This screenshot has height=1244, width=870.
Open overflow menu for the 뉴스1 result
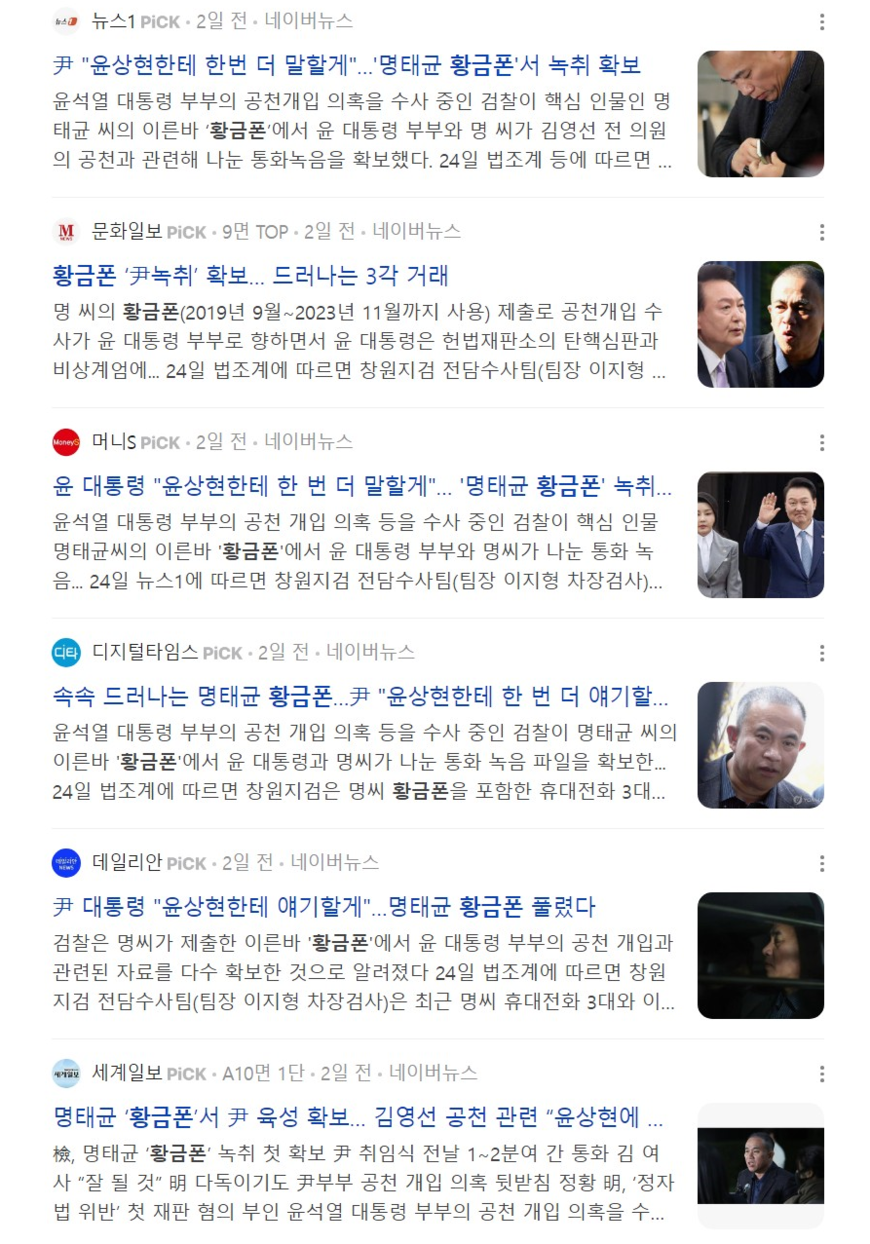[821, 22]
